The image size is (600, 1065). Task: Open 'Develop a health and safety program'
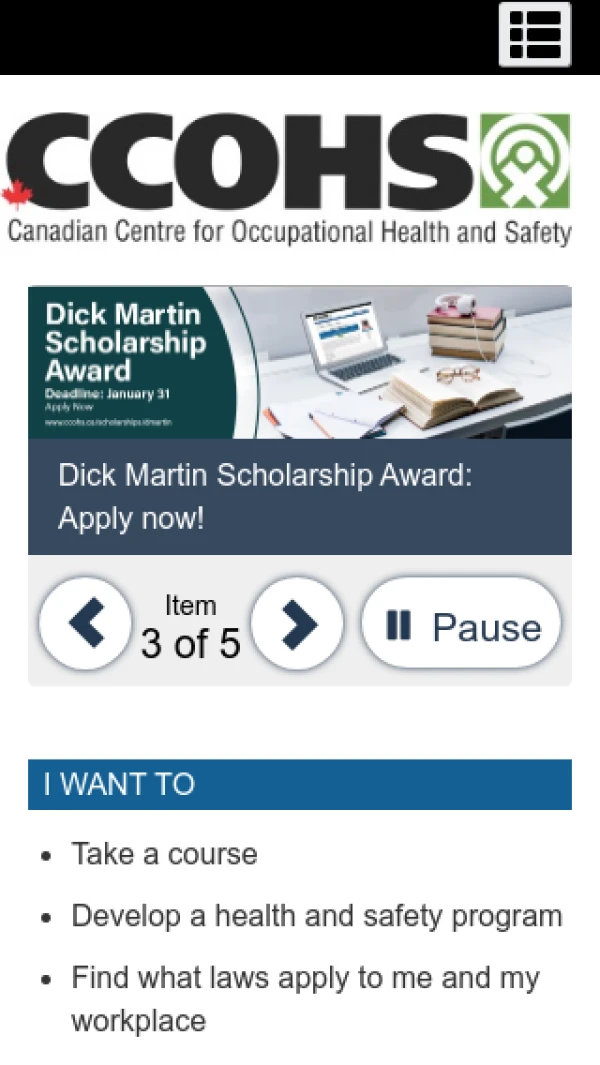point(316,917)
